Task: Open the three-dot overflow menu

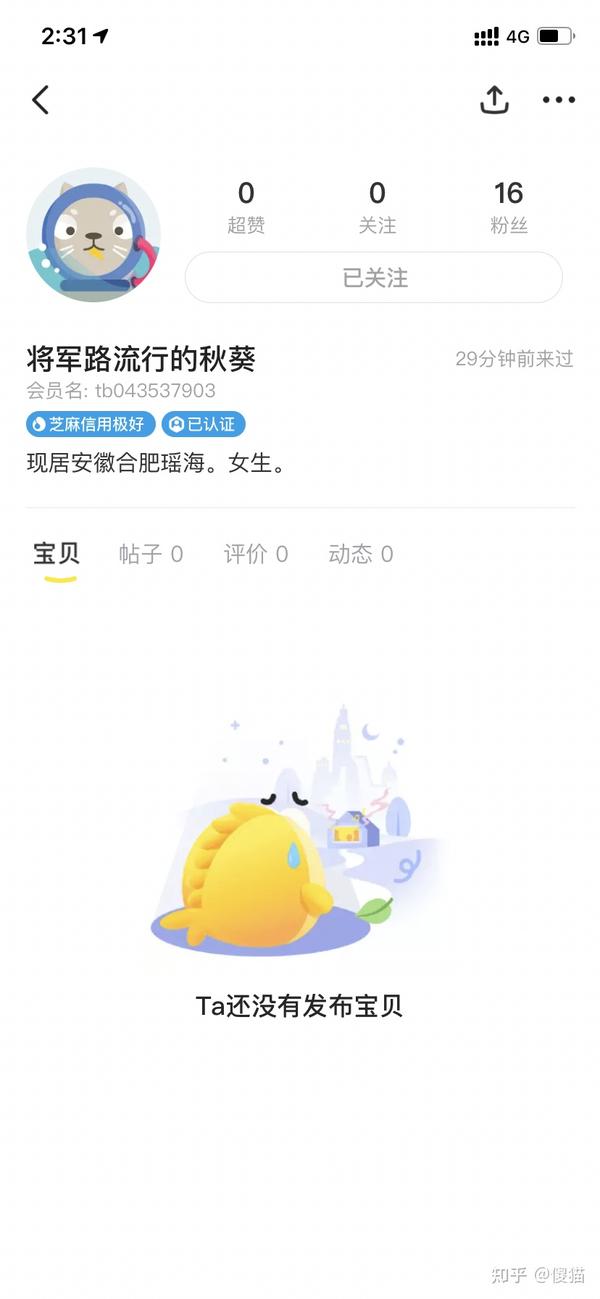Action: [559, 99]
